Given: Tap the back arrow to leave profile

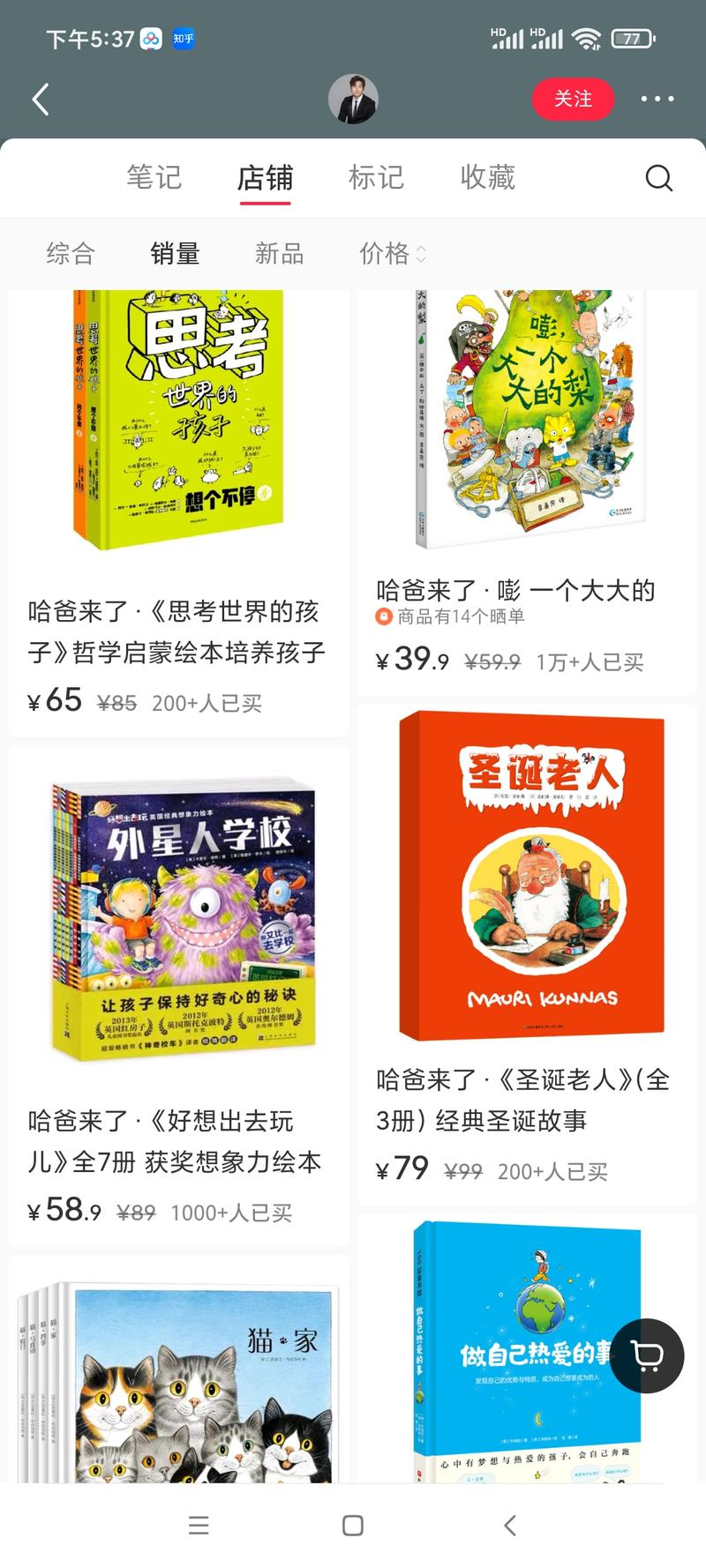Looking at the screenshot, I should [39, 99].
